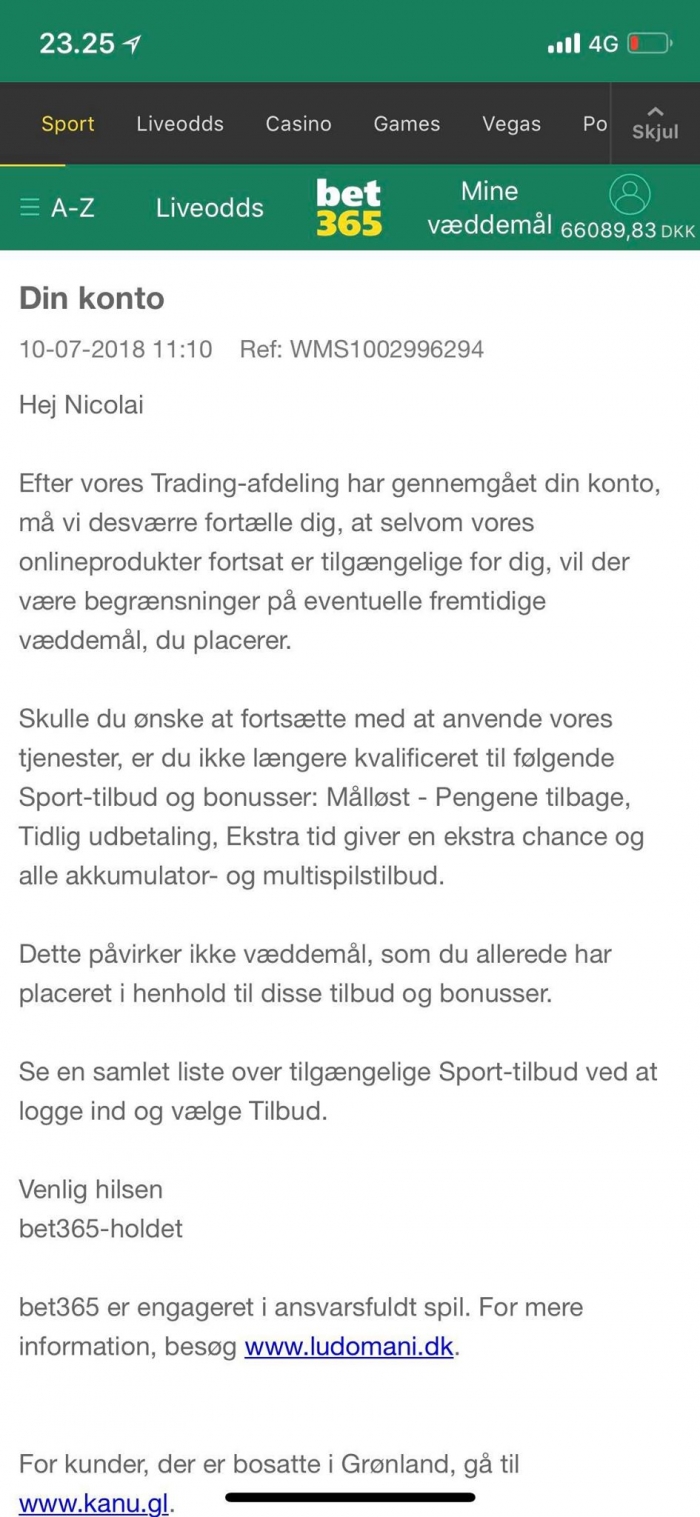
Task: Open the Games tab
Action: click(406, 124)
